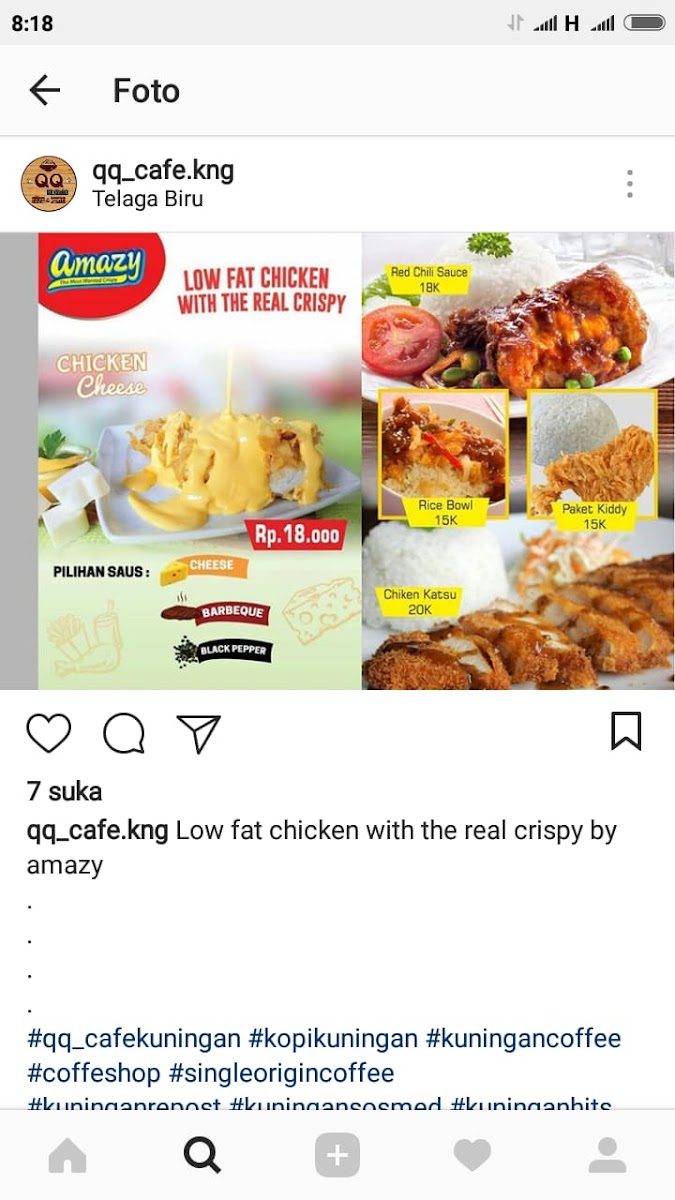Go back using the arrow beside Foto
This screenshot has width=675, height=1200.
click(45, 91)
